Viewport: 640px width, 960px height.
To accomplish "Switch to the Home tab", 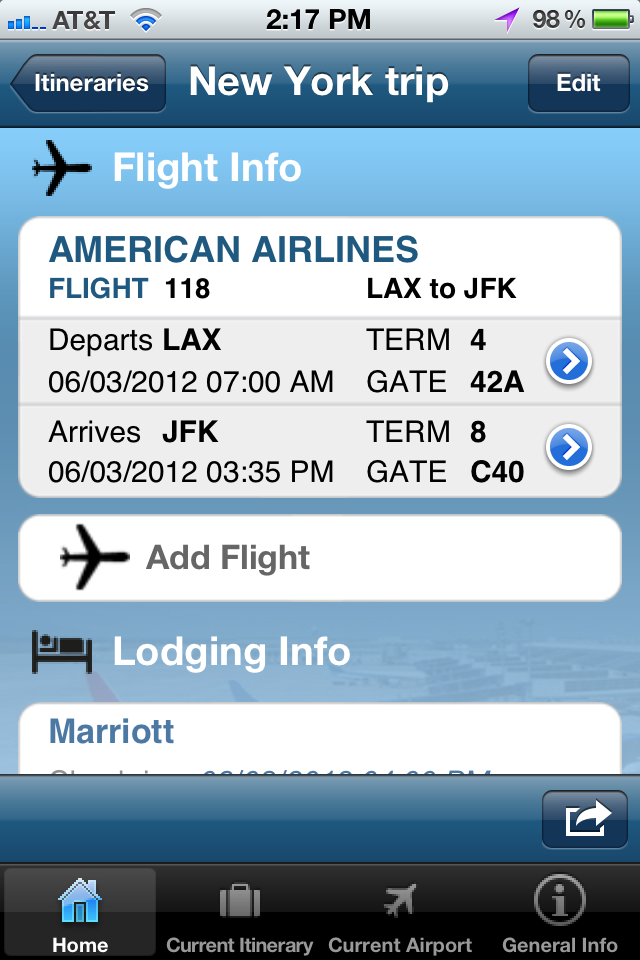I will click(x=80, y=912).
